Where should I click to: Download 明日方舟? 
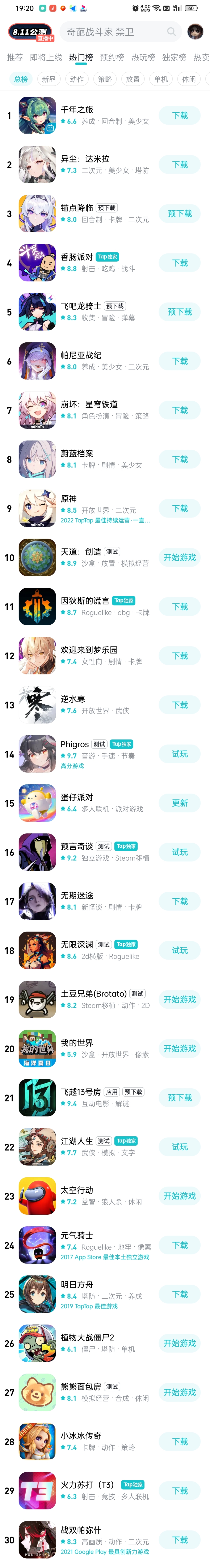(180, 1295)
